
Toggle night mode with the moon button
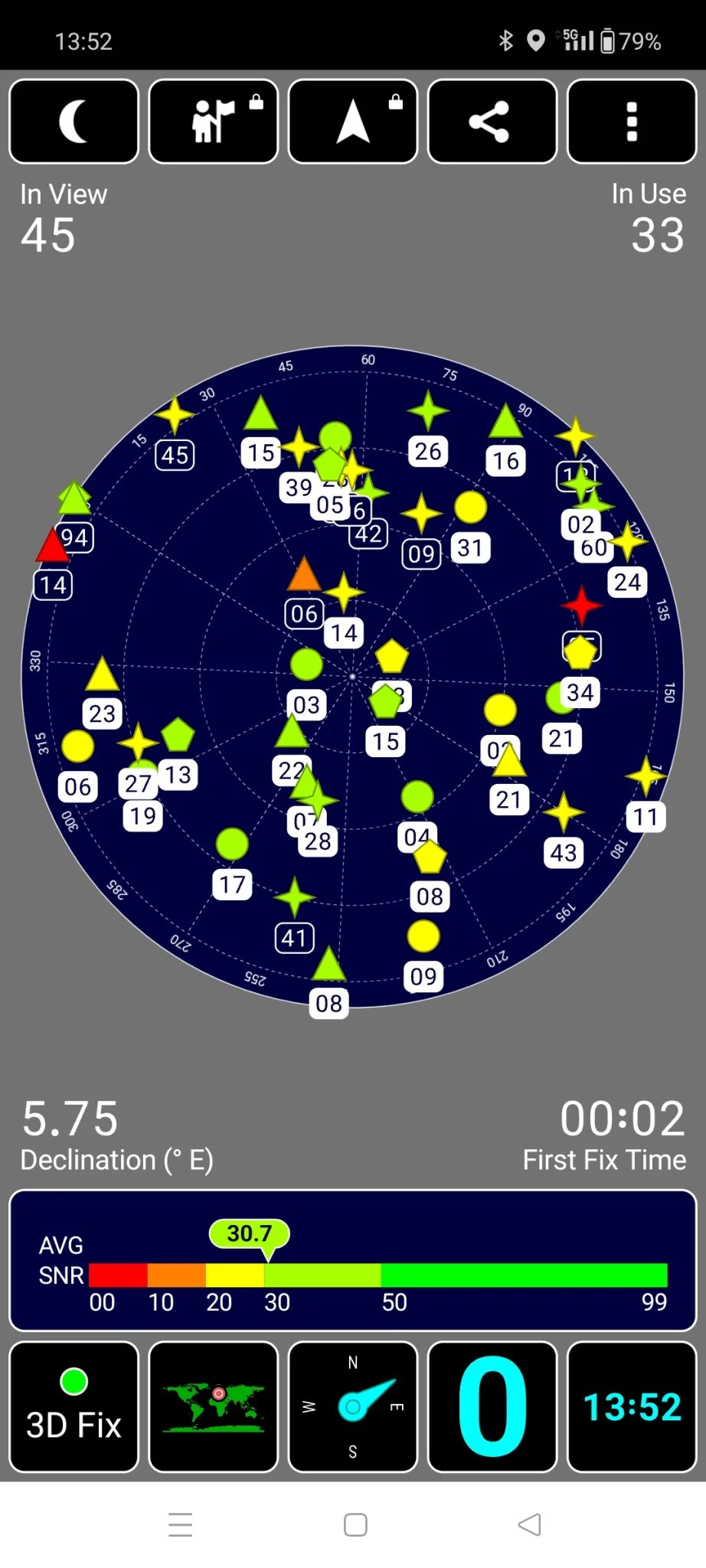pyautogui.click(x=74, y=121)
